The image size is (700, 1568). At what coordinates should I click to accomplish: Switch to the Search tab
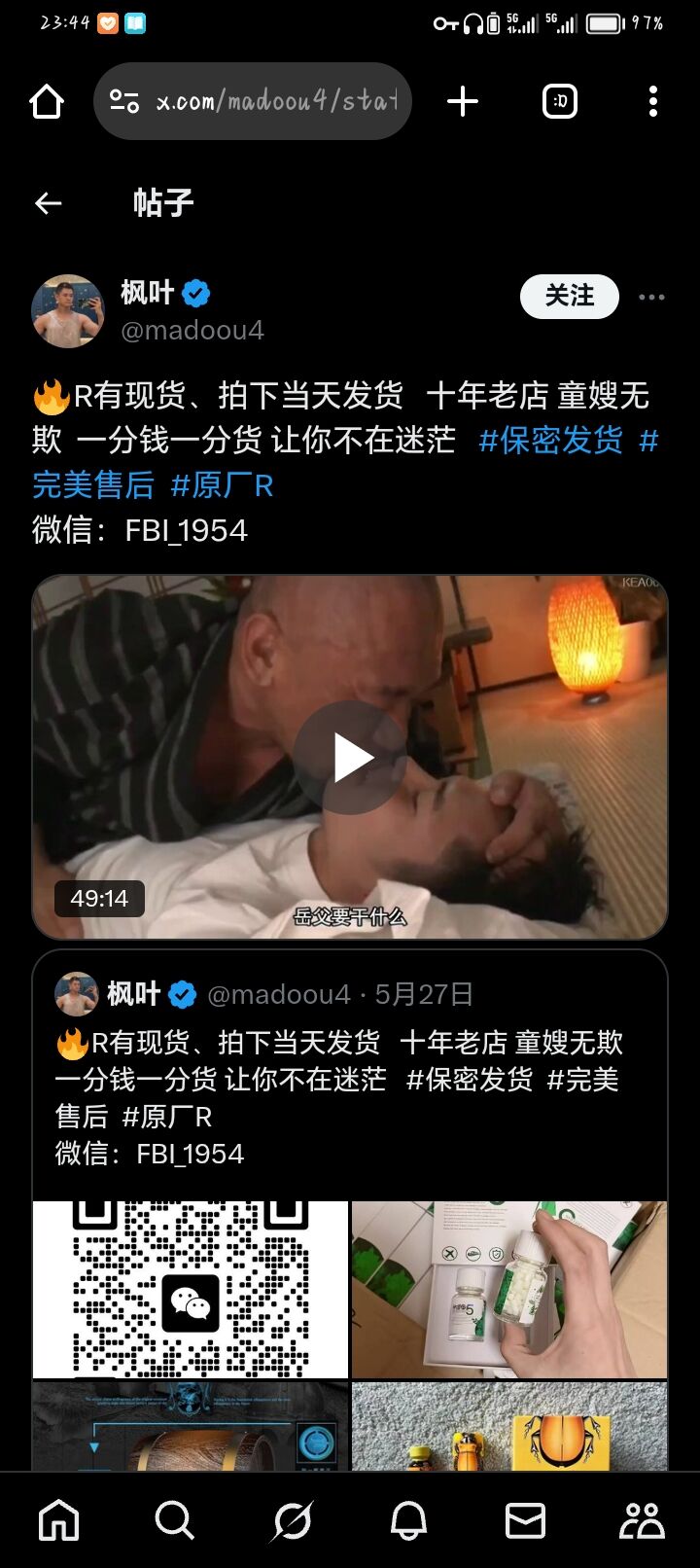[x=175, y=1519]
